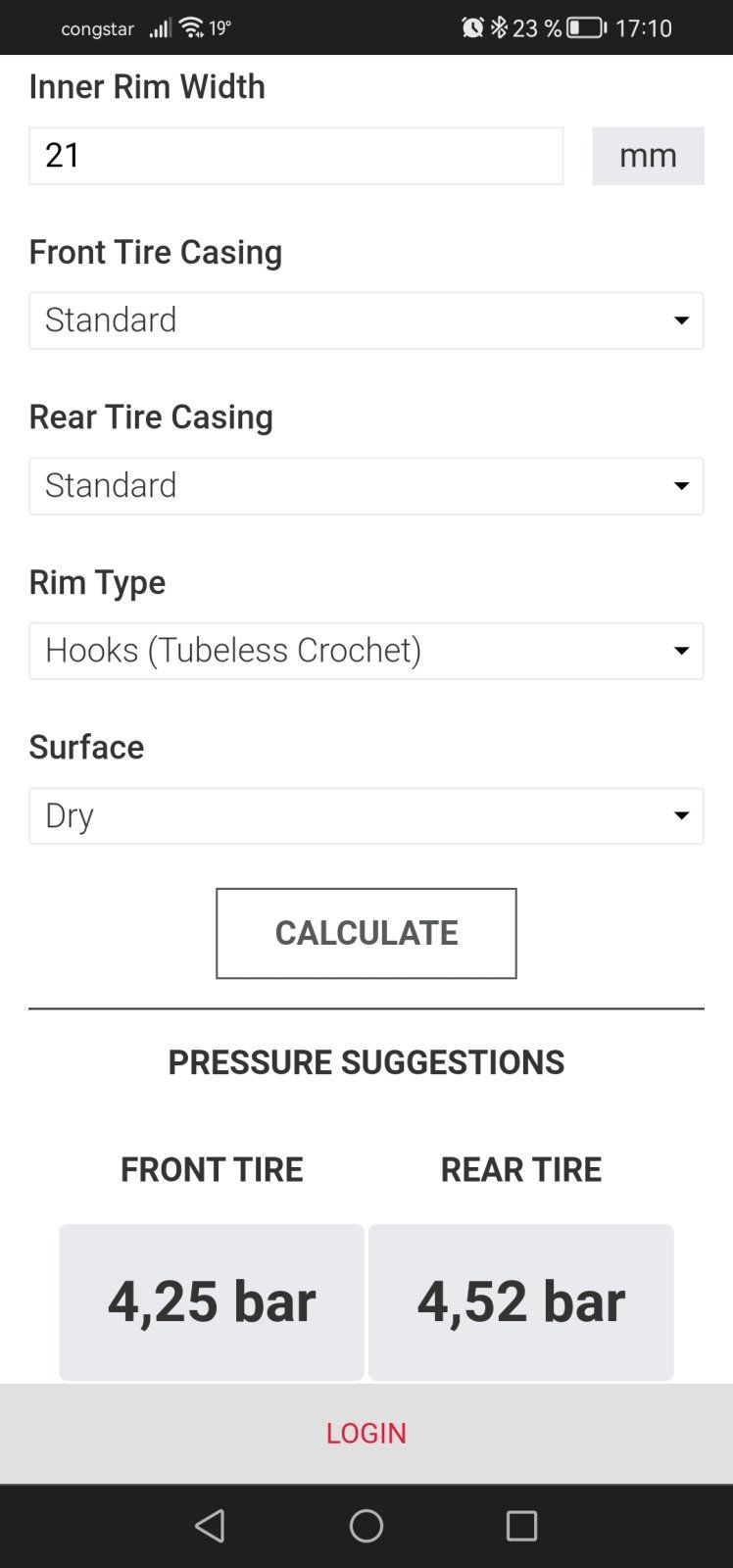Tap the LOGIN link

click(x=366, y=1433)
